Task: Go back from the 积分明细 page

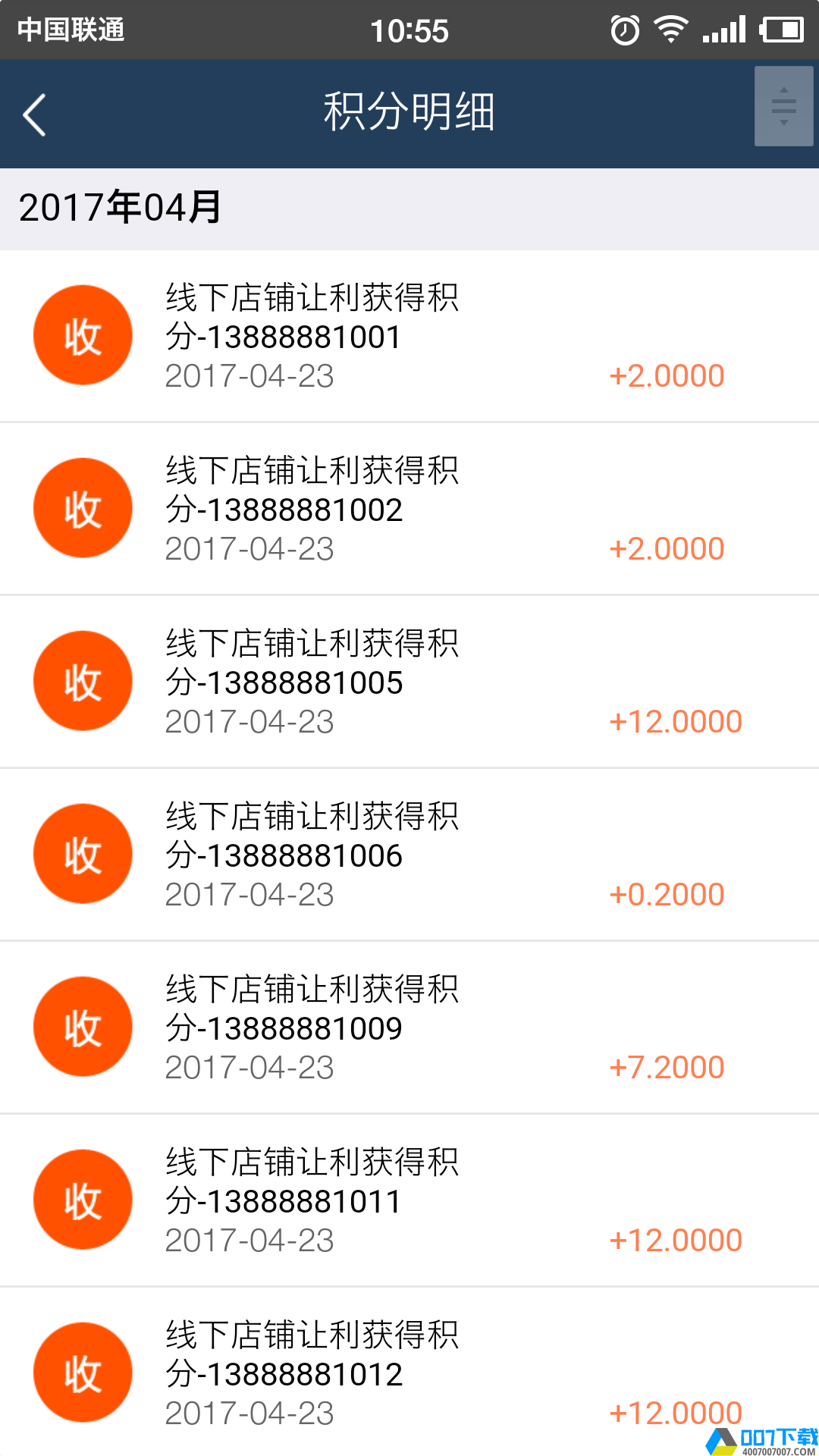Action: pos(35,115)
